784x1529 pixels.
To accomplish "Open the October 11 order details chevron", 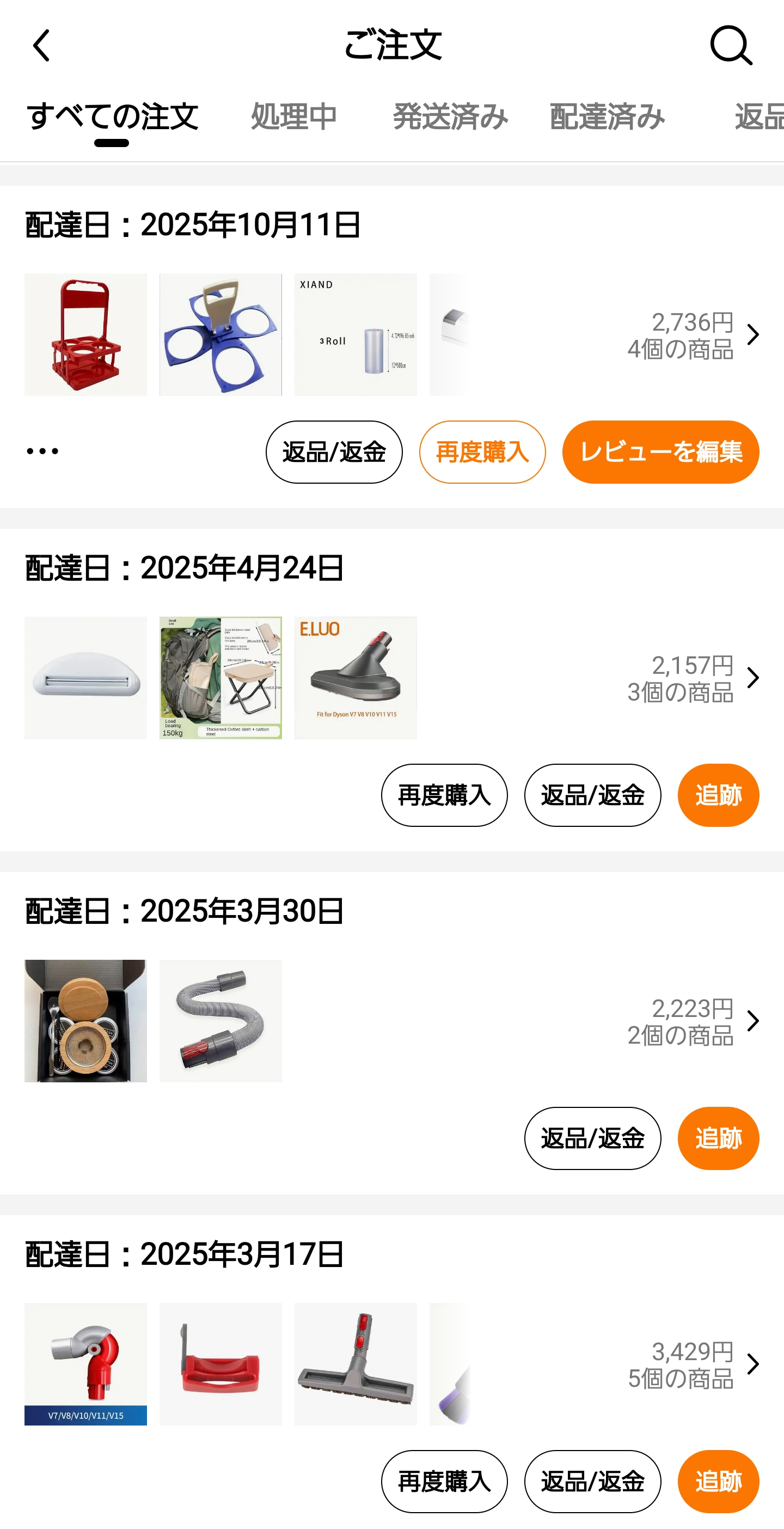I will click(x=752, y=335).
